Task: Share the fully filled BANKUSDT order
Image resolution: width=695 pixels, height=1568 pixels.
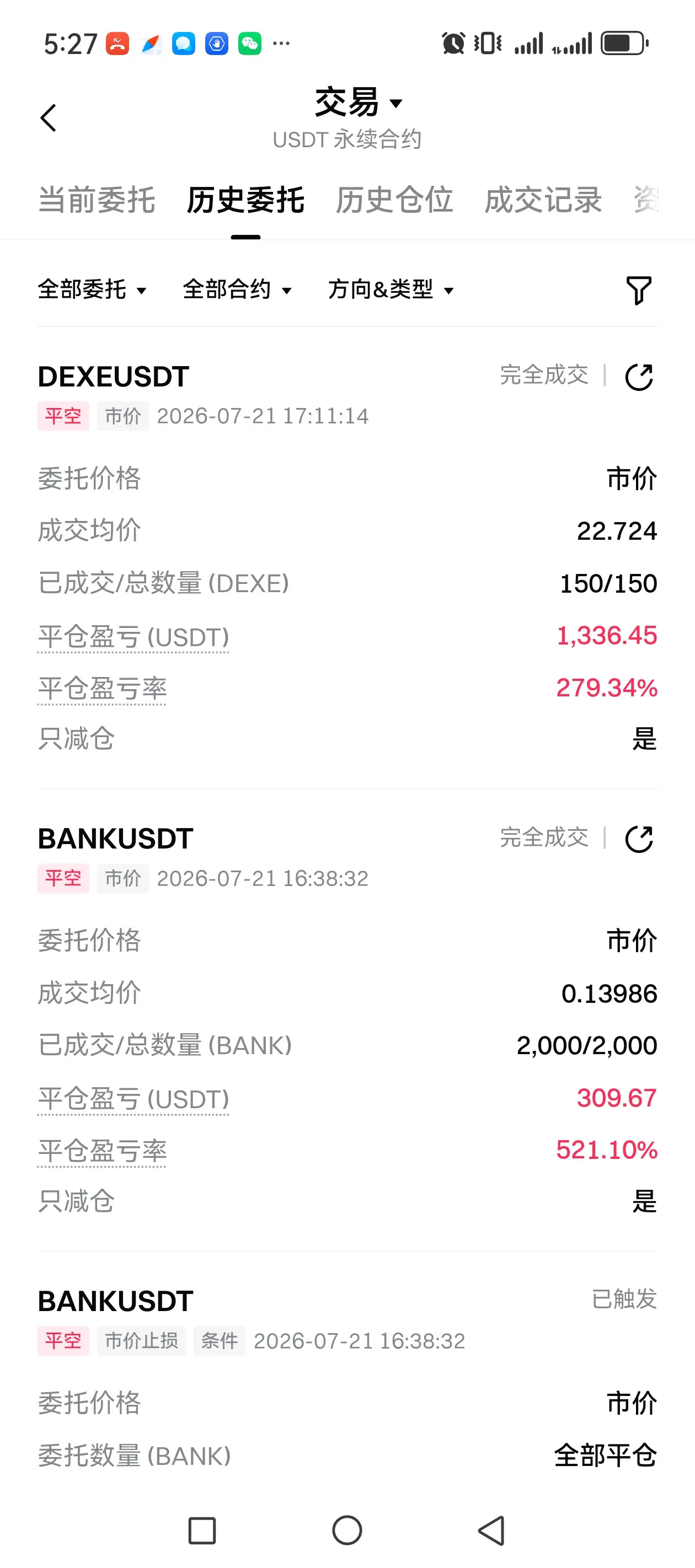Action: pyautogui.click(x=639, y=839)
